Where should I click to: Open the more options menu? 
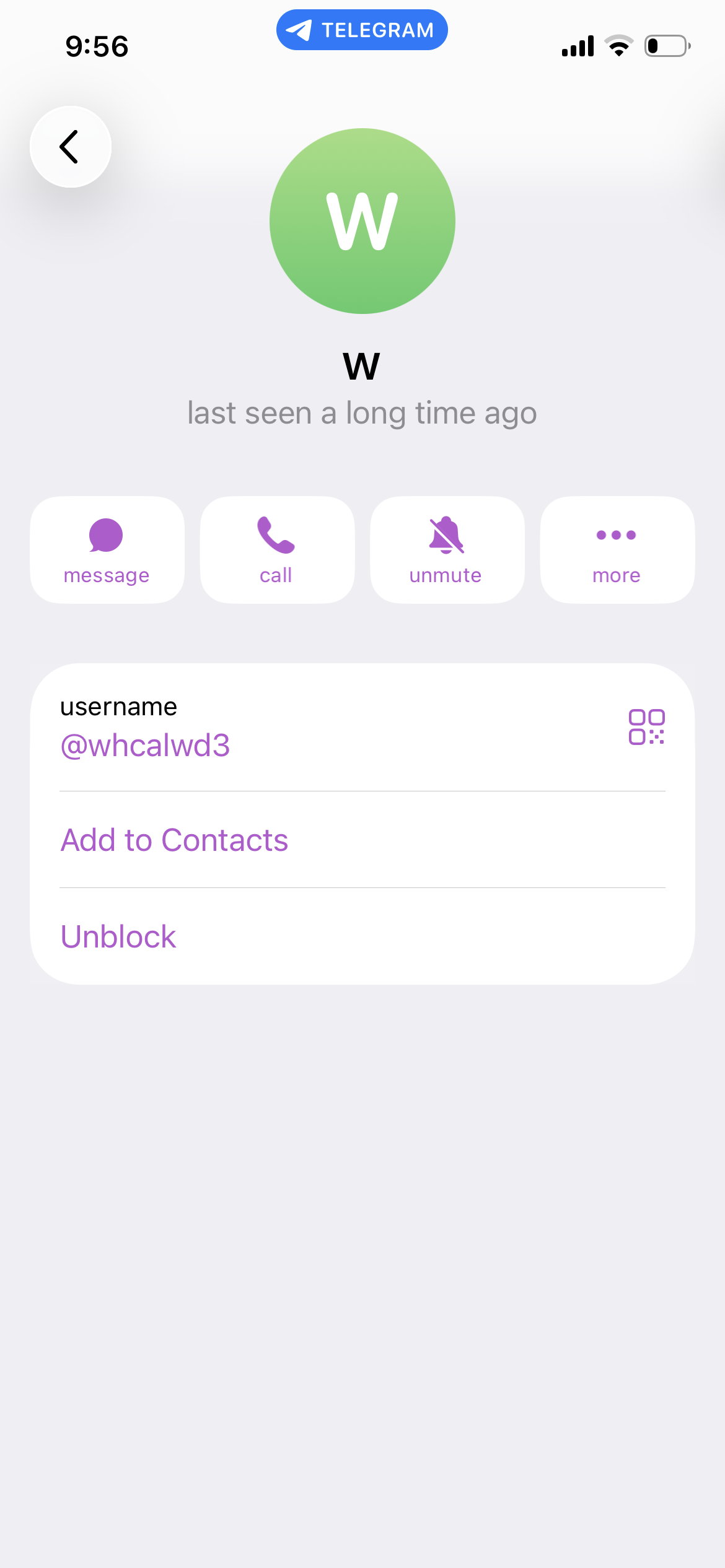point(617,550)
